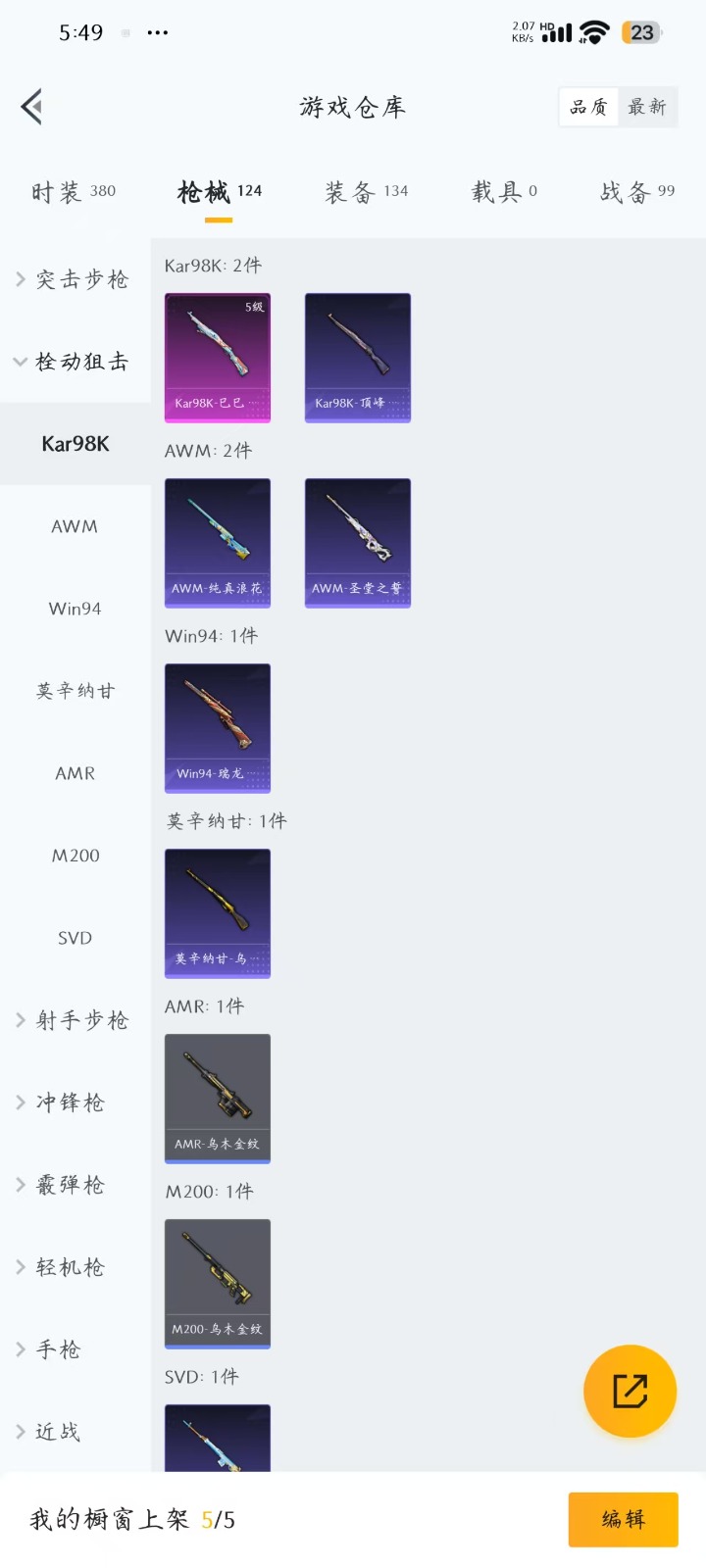Go back using the top-left arrow
This screenshot has height=1568, width=706.
pyautogui.click(x=32, y=107)
